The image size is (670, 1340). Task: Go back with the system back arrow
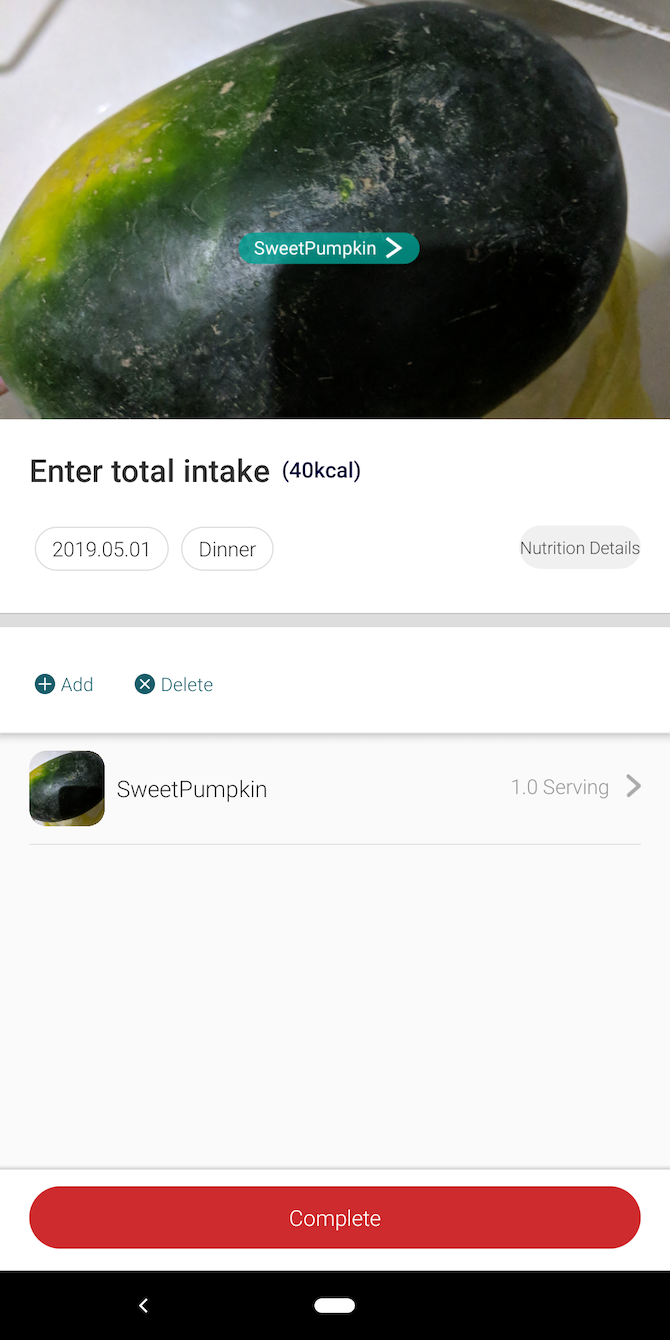coord(144,1305)
